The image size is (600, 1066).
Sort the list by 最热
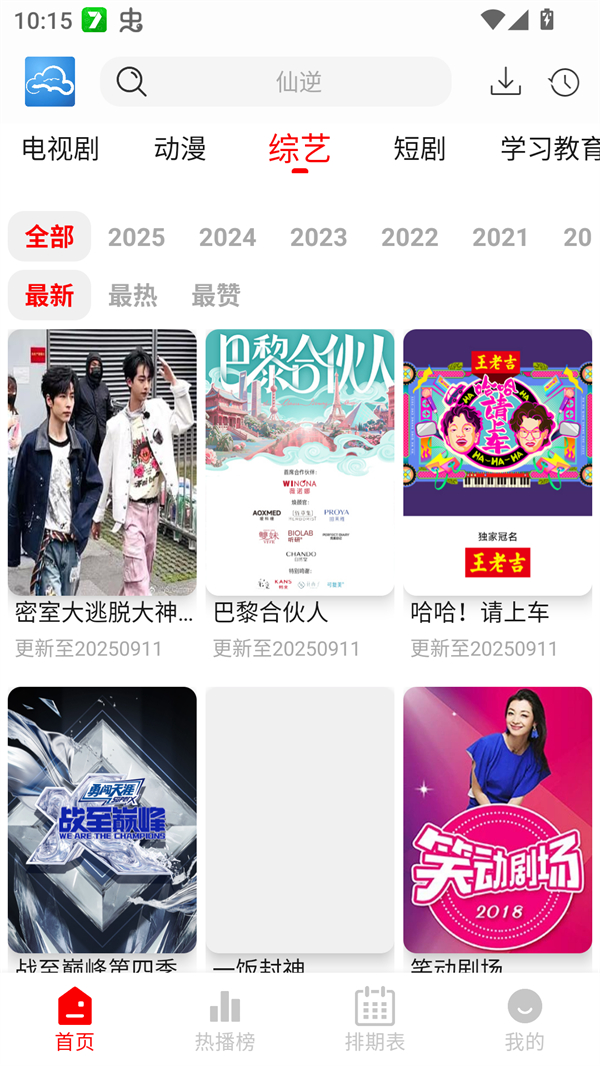132,295
